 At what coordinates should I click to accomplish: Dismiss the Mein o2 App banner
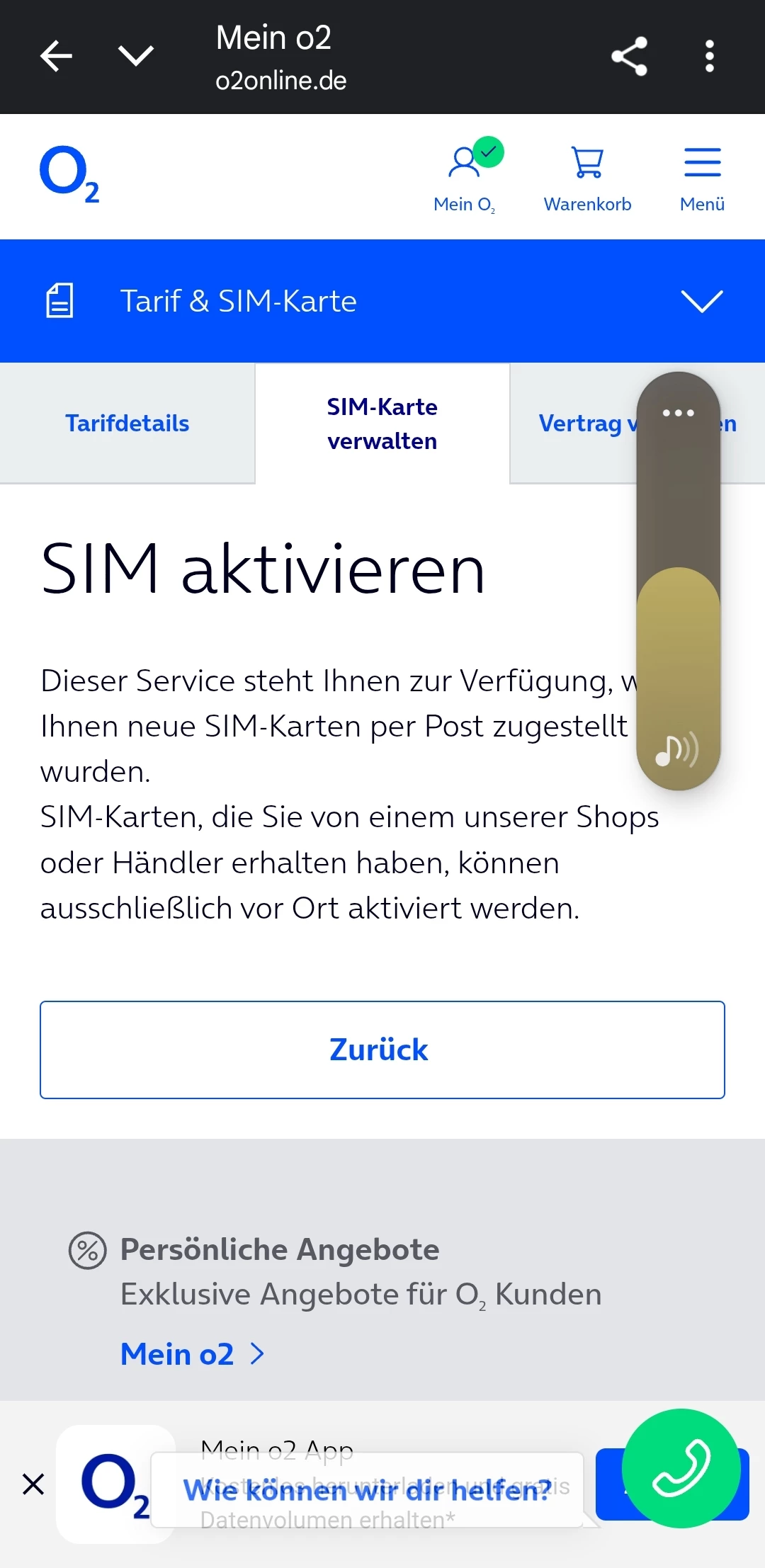33,1484
